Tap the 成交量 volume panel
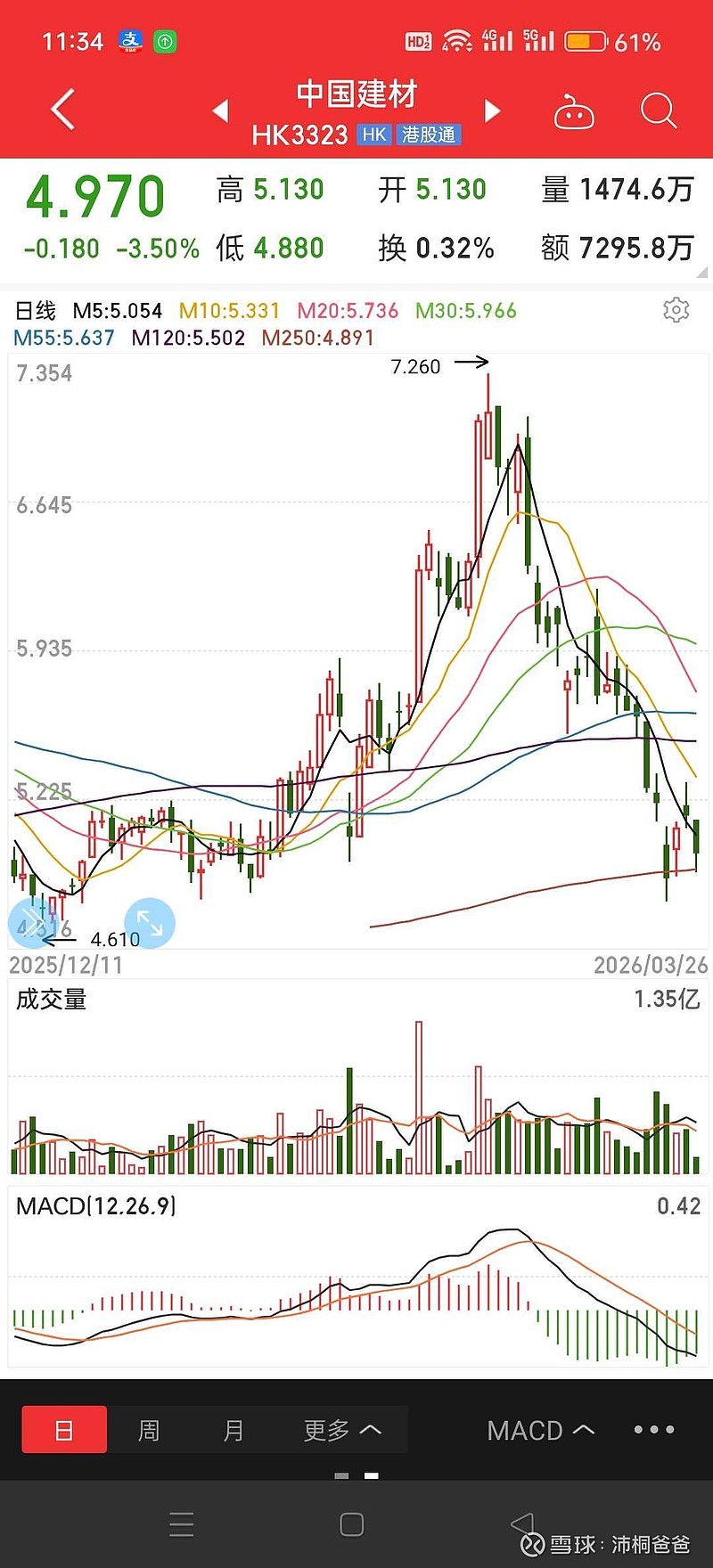Image resolution: width=713 pixels, height=1568 pixels. pos(51,1000)
